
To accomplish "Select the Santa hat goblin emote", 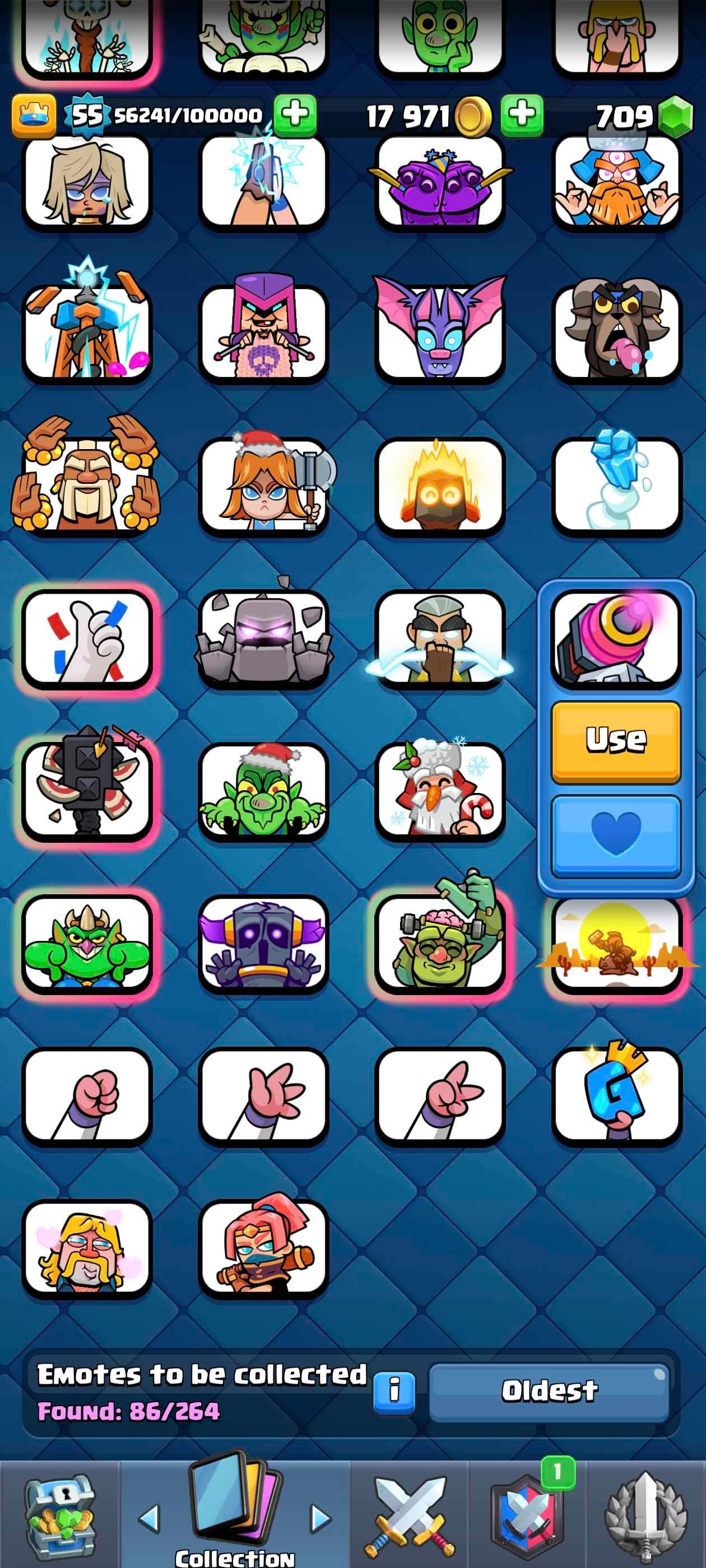I will click(x=263, y=791).
